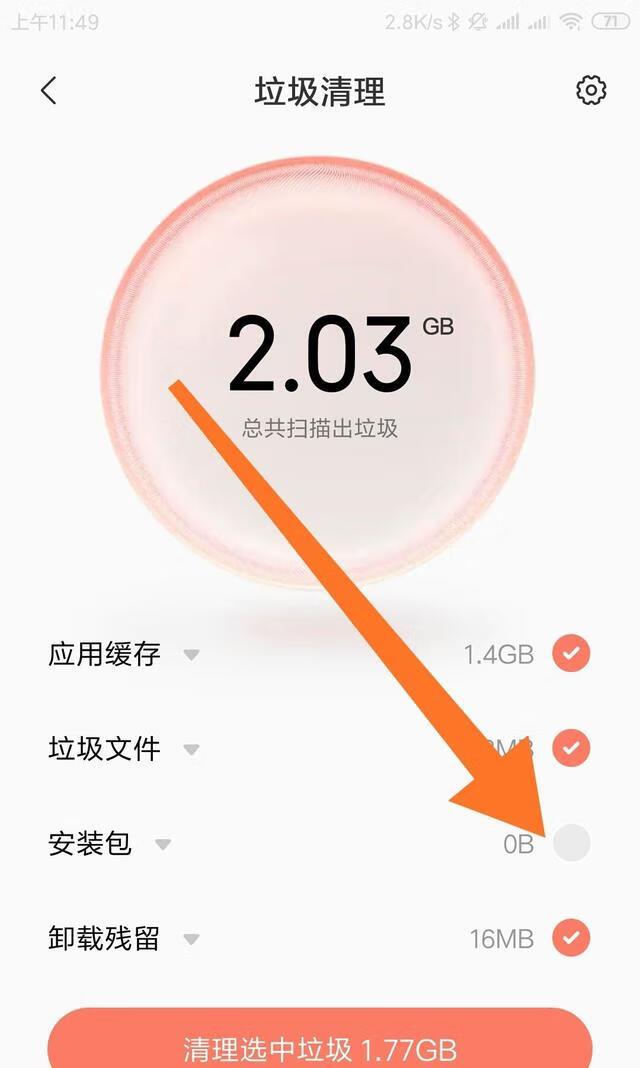Expand the 应用缓存 category
Screen dimensions: 640x1068
click(x=191, y=655)
